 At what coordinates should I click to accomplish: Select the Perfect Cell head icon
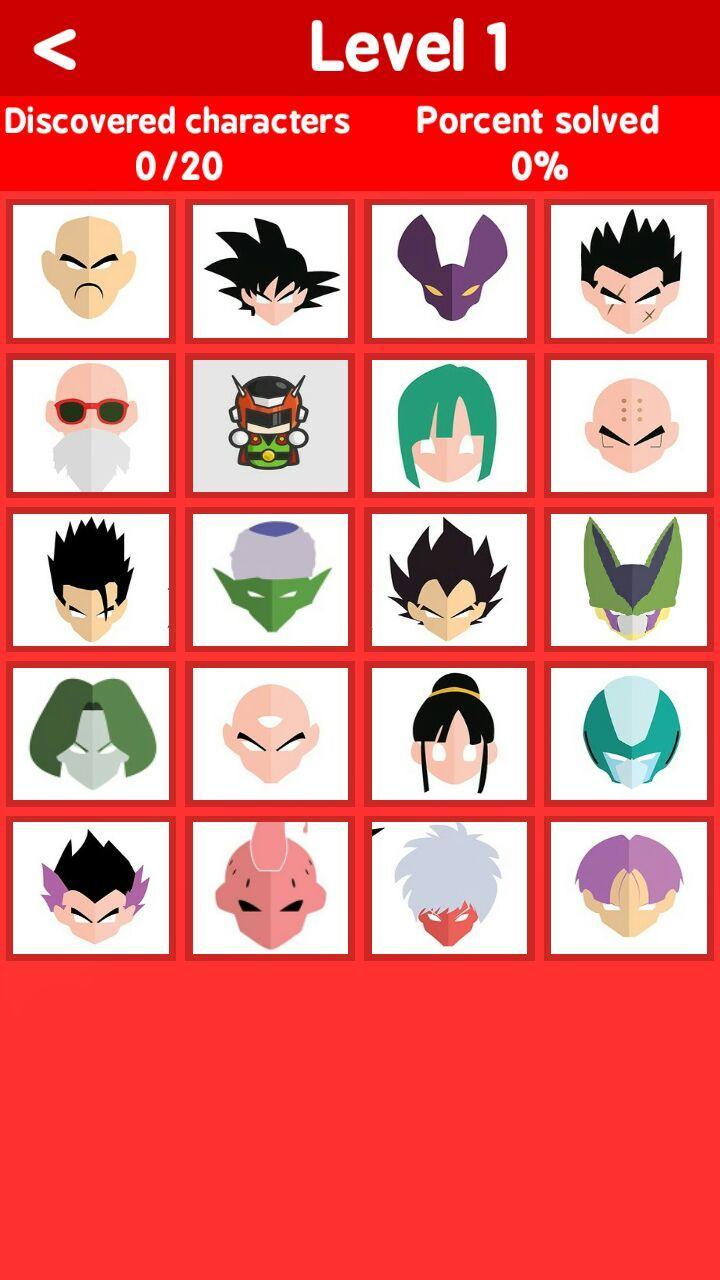[629, 580]
